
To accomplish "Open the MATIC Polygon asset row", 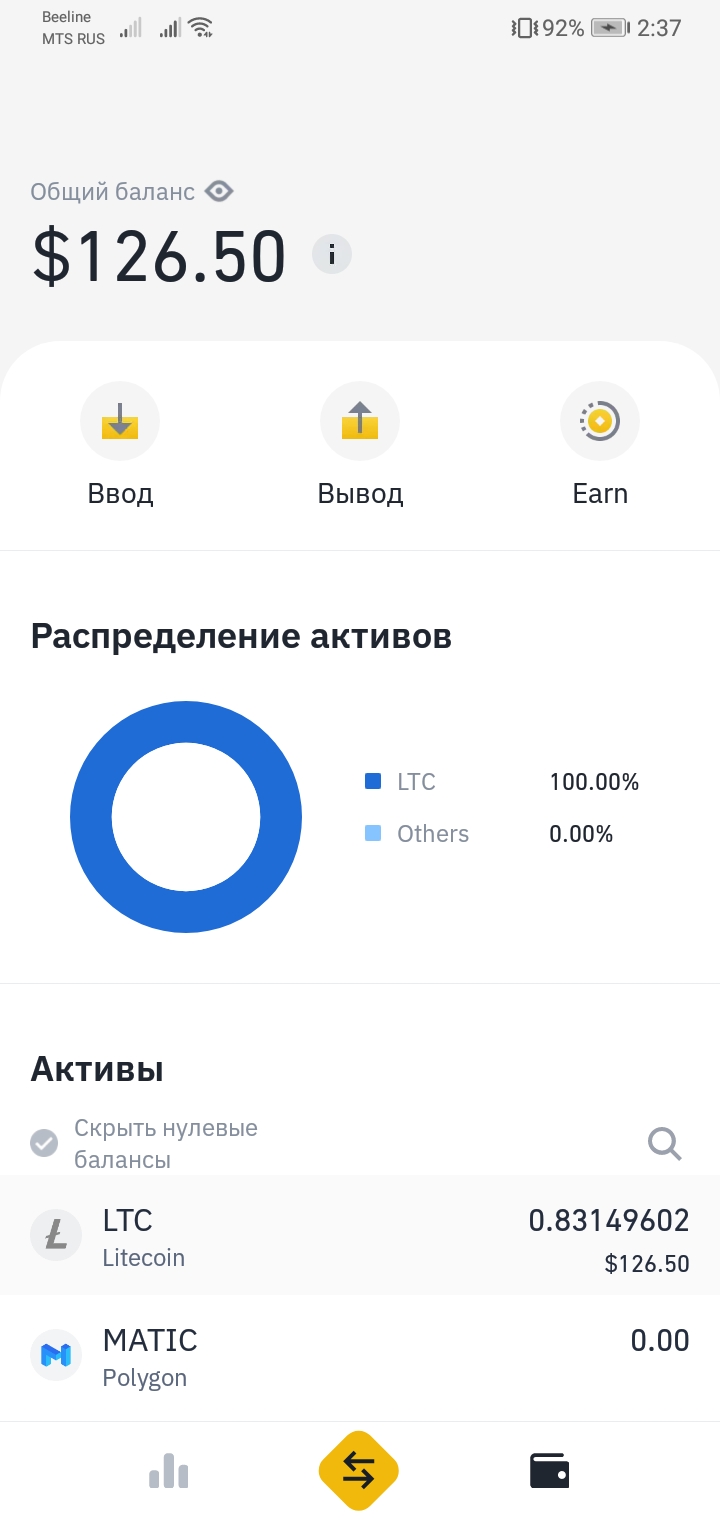I will (360, 1357).
